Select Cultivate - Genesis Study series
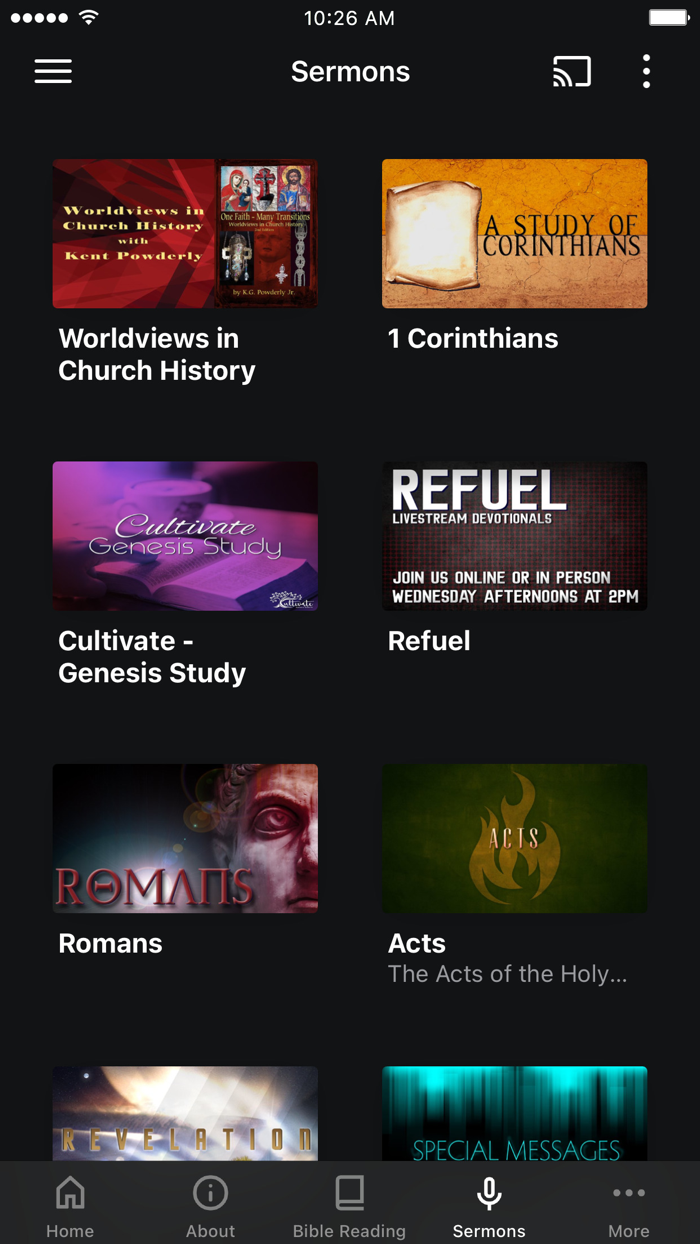This screenshot has height=1244, width=700. click(185, 536)
